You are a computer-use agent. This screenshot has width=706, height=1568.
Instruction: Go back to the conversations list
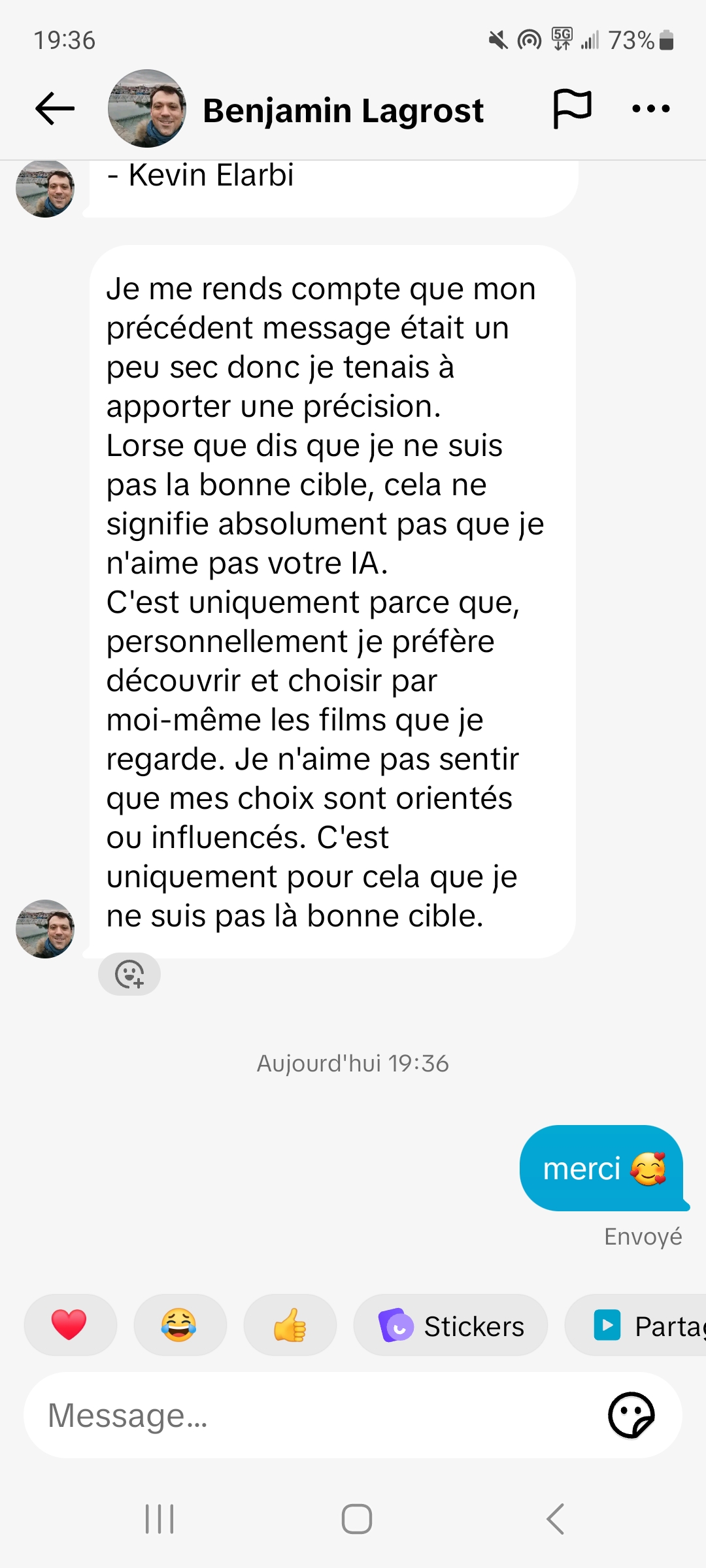pyautogui.click(x=55, y=108)
